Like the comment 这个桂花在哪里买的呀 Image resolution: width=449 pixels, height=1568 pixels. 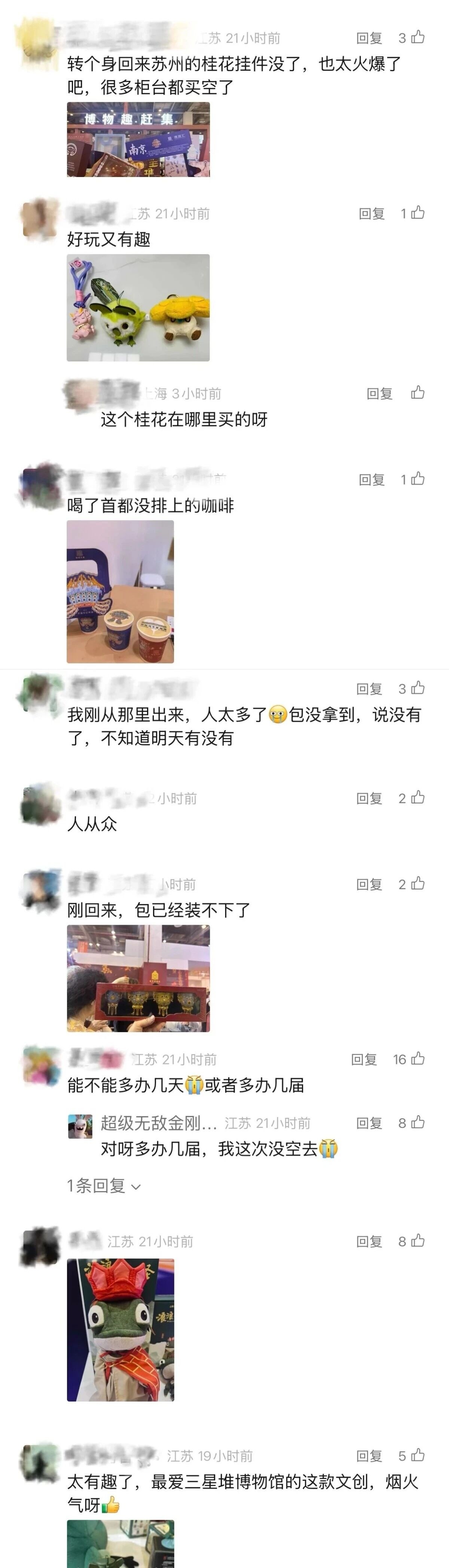pyautogui.click(x=417, y=393)
